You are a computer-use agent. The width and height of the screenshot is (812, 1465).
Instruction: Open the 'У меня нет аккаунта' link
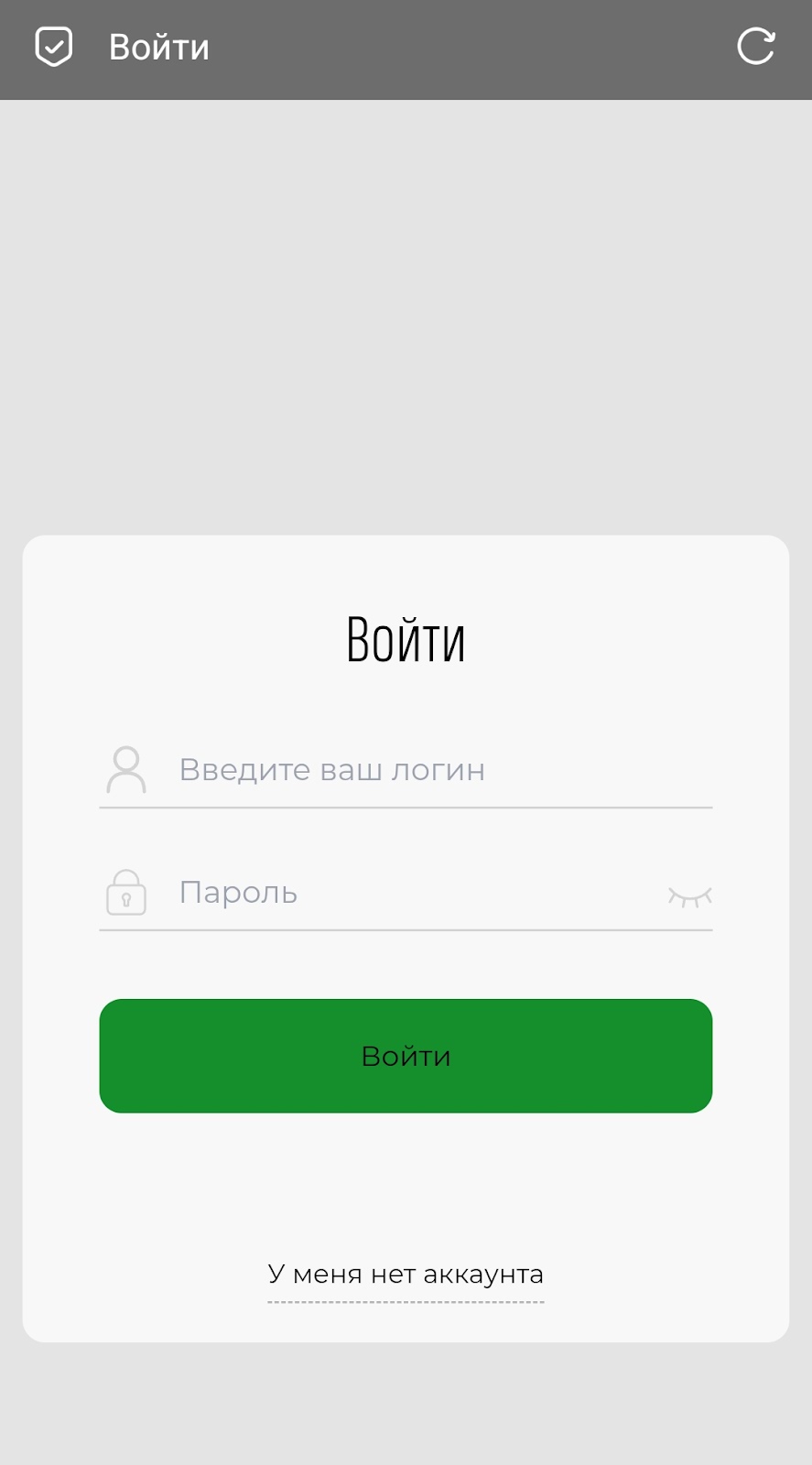pyautogui.click(x=406, y=1275)
